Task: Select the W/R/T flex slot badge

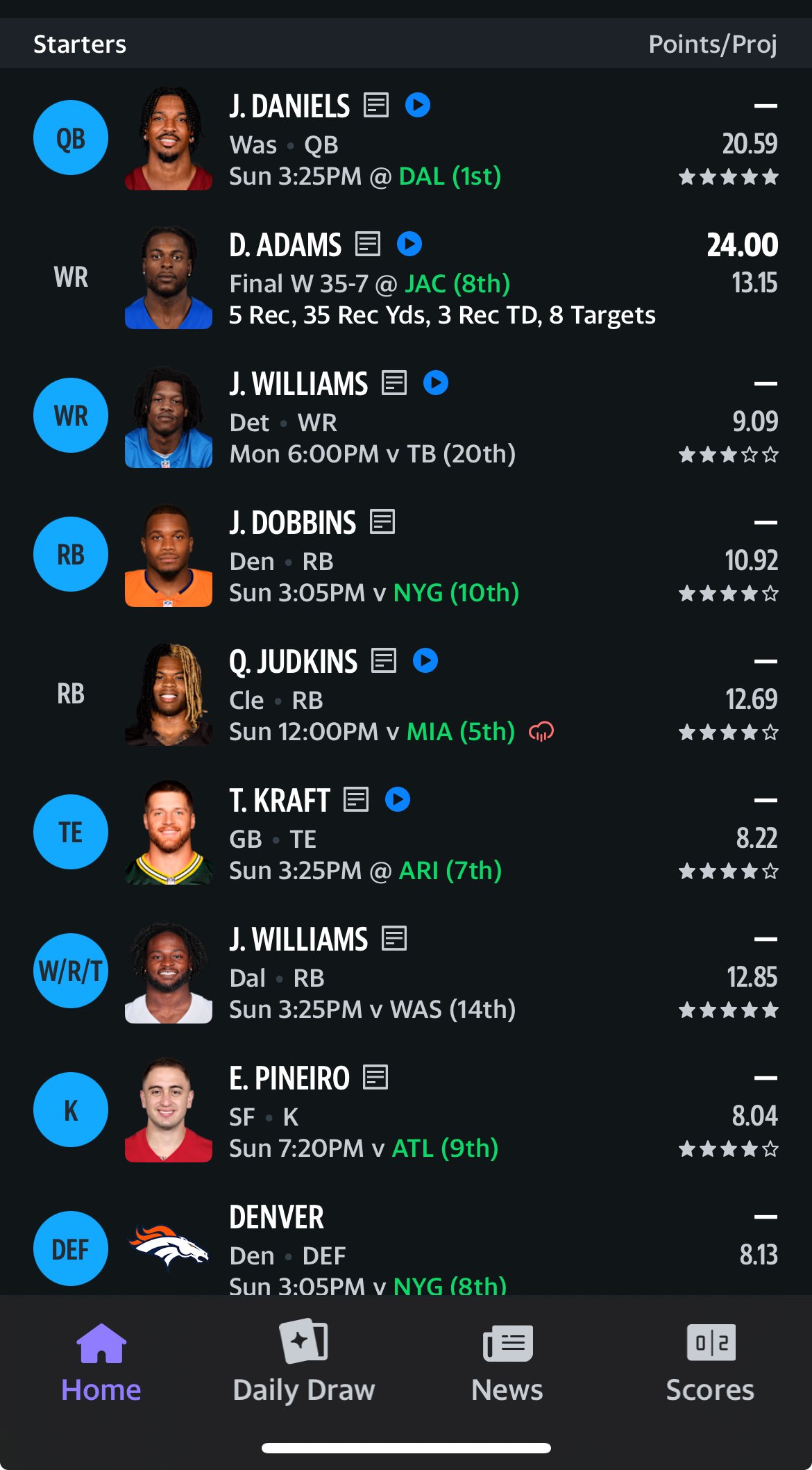Action: (71, 971)
